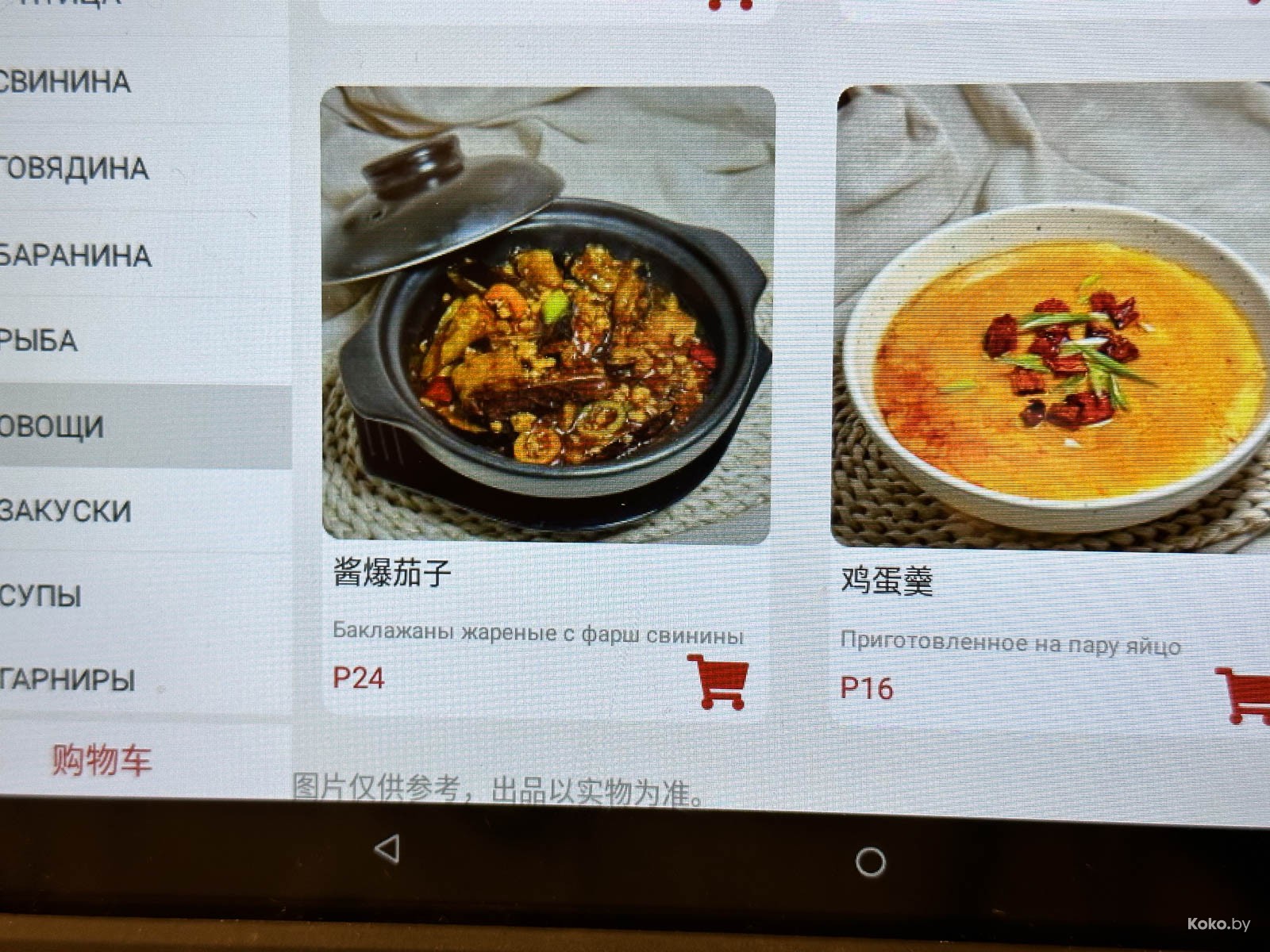View the ГАРНИРЫ category
This screenshot has height=952, width=1270.
click(x=70, y=680)
